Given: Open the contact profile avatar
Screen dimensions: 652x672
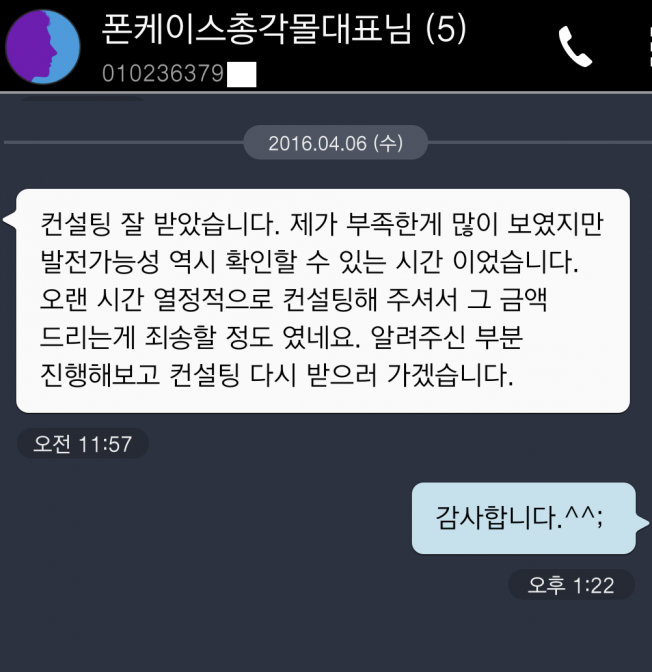Looking at the screenshot, I should pyautogui.click(x=42, y=47).
